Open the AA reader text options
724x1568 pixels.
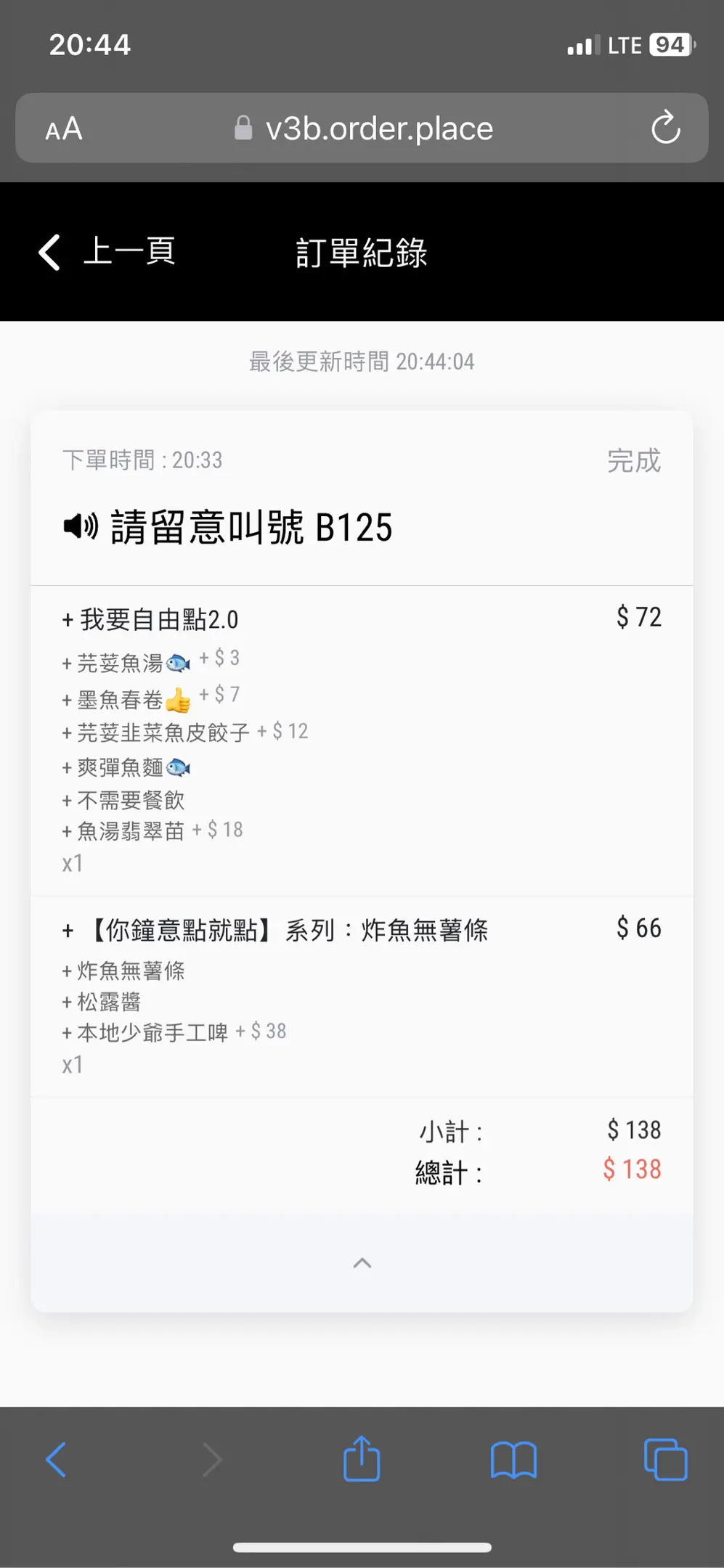[x=64, y=129]
